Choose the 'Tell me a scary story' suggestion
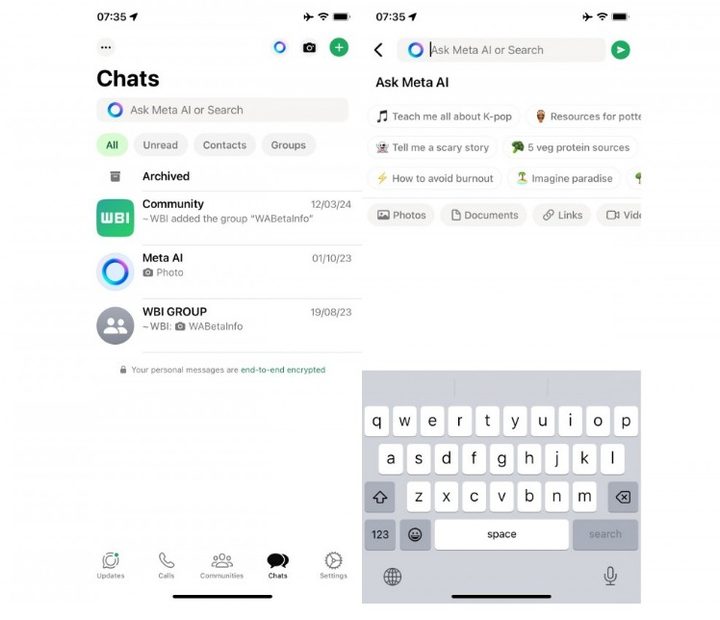The image size is (720, 620). point(431,147)
